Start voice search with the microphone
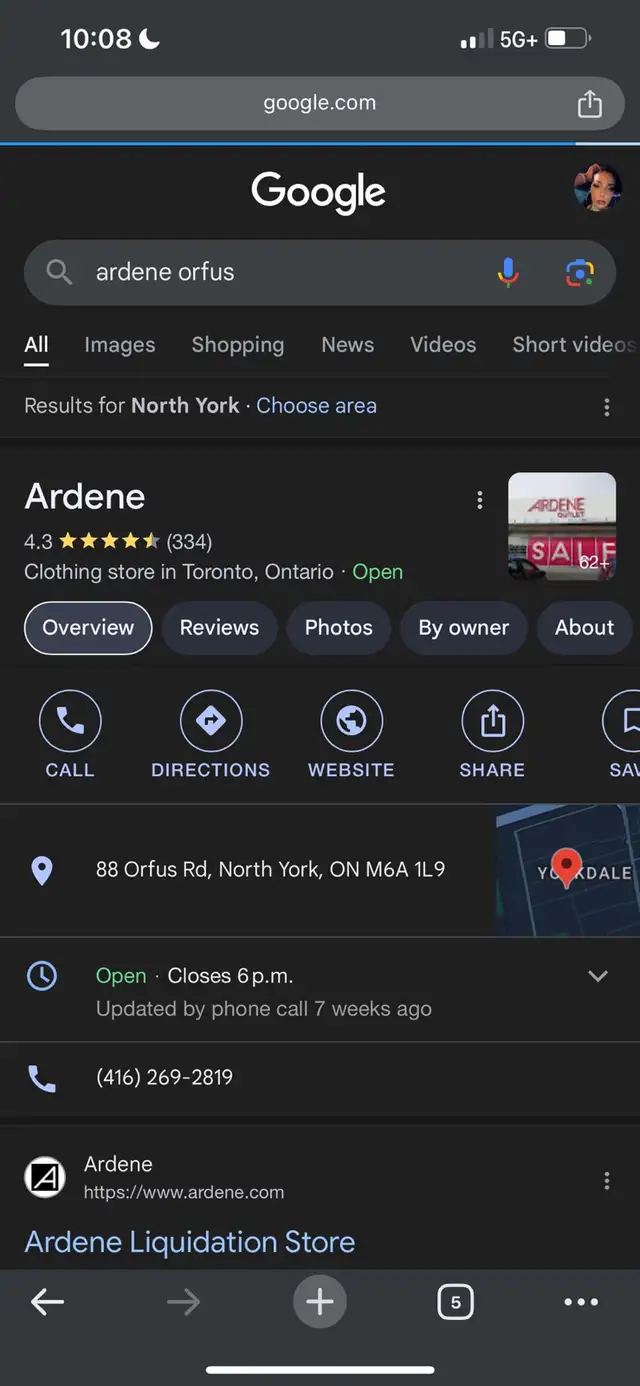Viewport: 640px width, 1386px height. [x=508, y=272]
